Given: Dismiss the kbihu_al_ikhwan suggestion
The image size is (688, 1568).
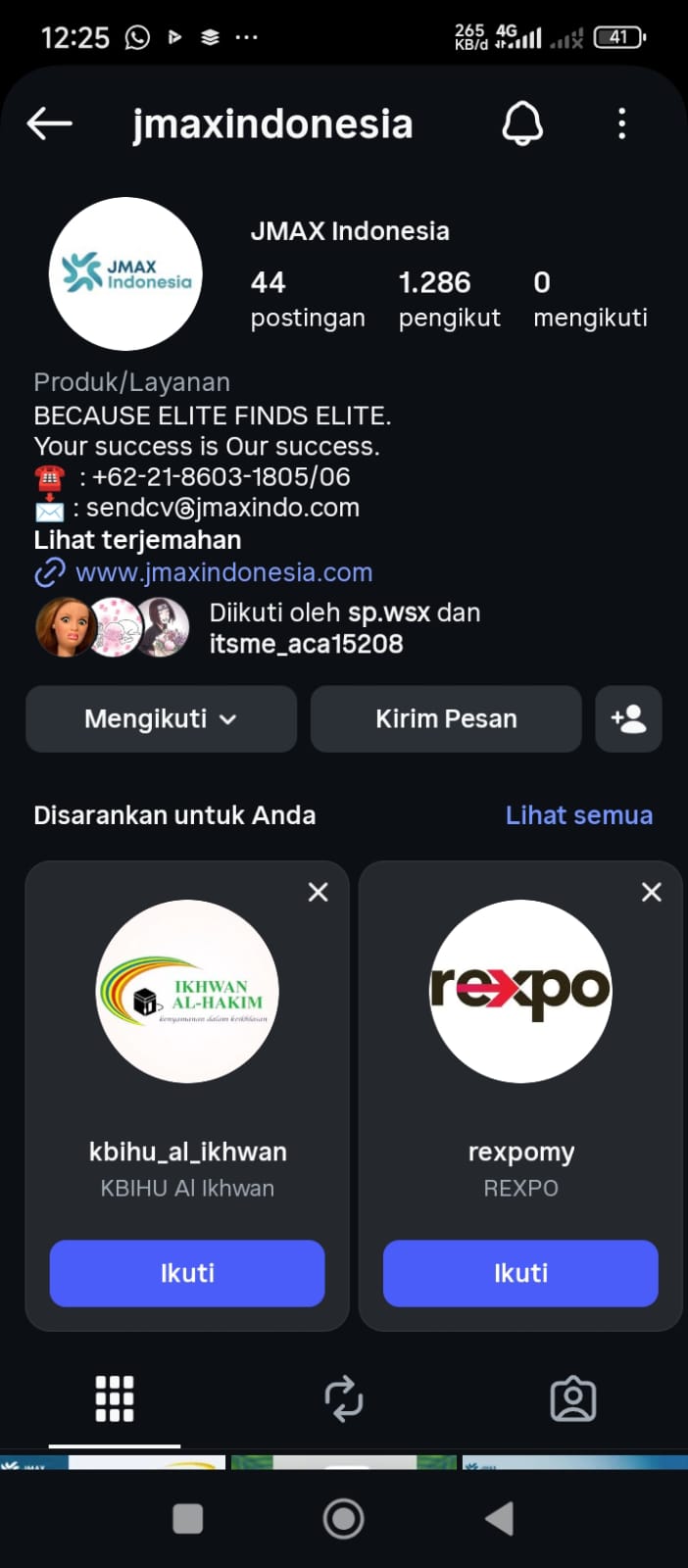Looking at the screenshot, I should coord(318,892).
